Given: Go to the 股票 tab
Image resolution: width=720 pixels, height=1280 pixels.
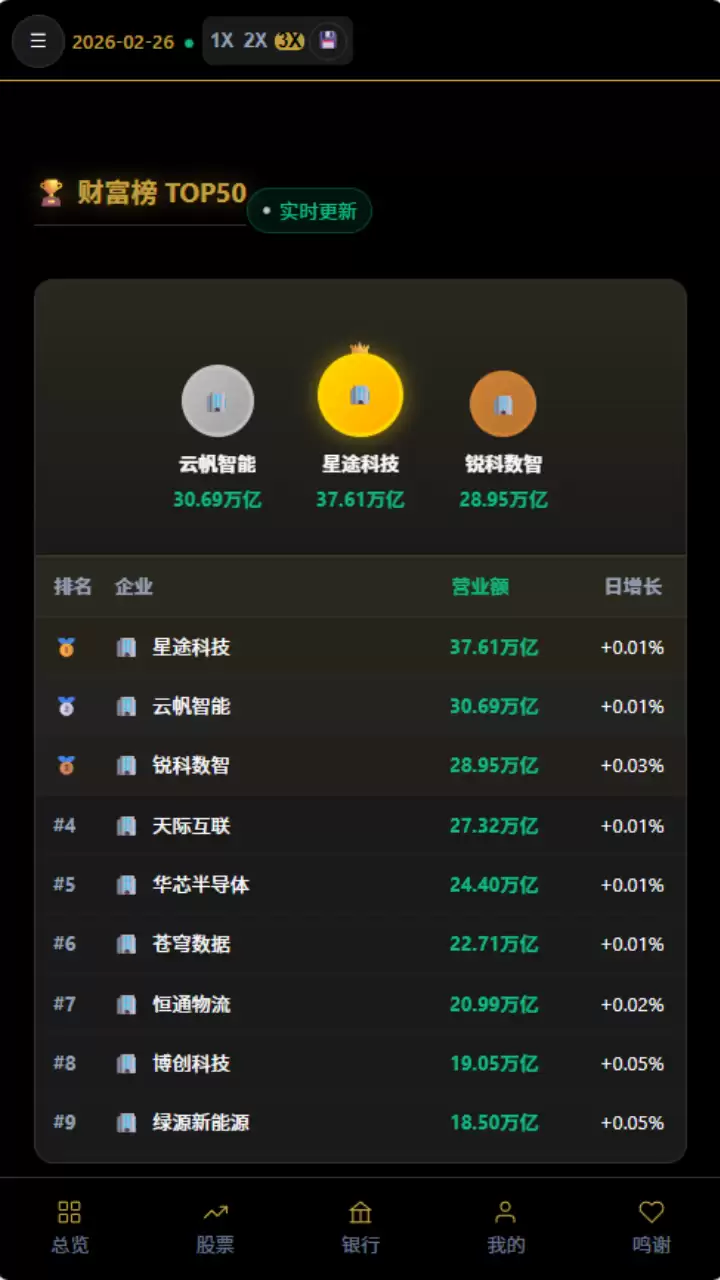Looking at the screenshot, I should point(215,1227).
